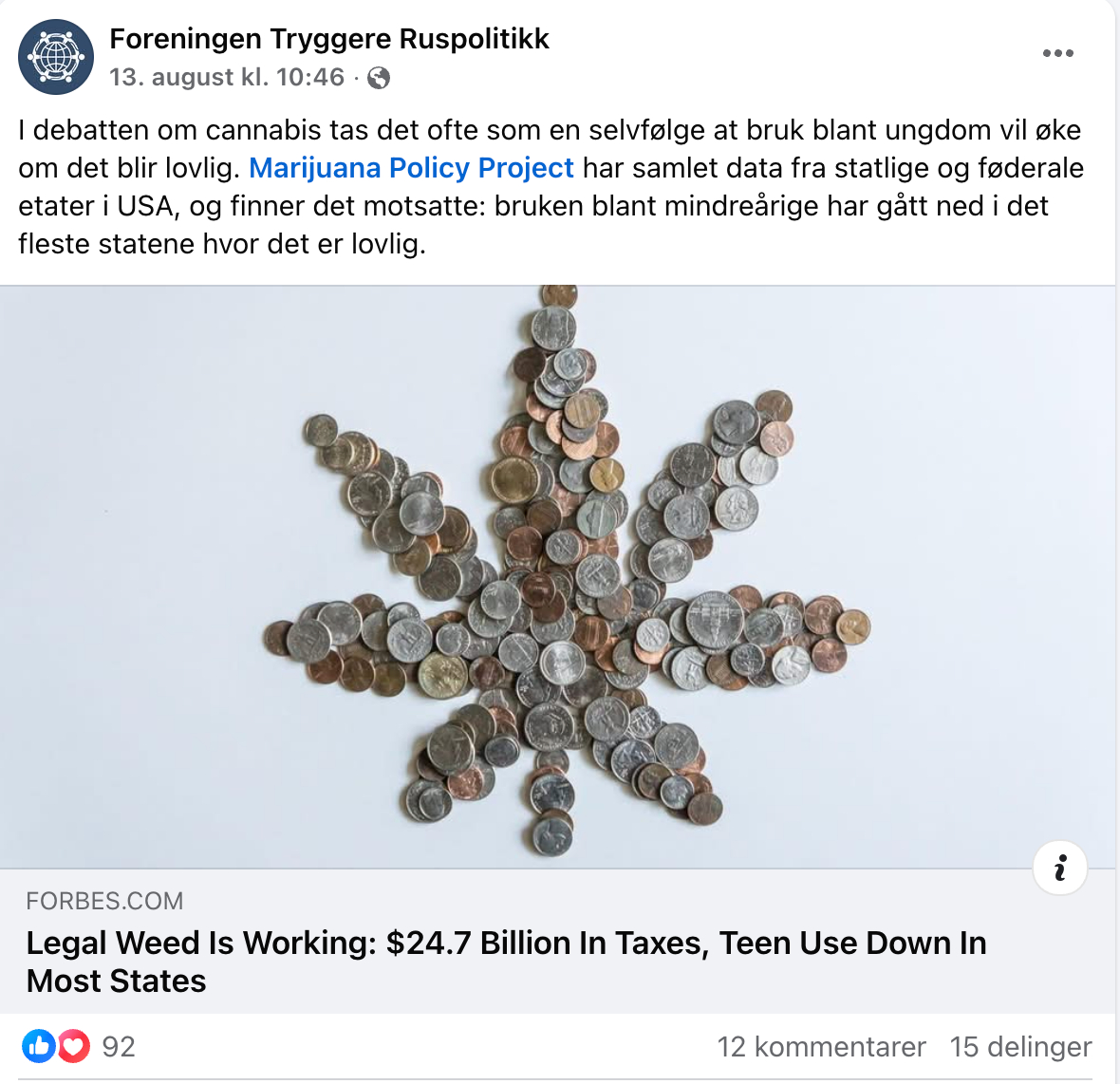Image resolution: width=1120 pixels, height=1084 pixels.
Task: Open the Foreningen Tryggere Ruspolitikk page name
Action: (x=329, y=39)
